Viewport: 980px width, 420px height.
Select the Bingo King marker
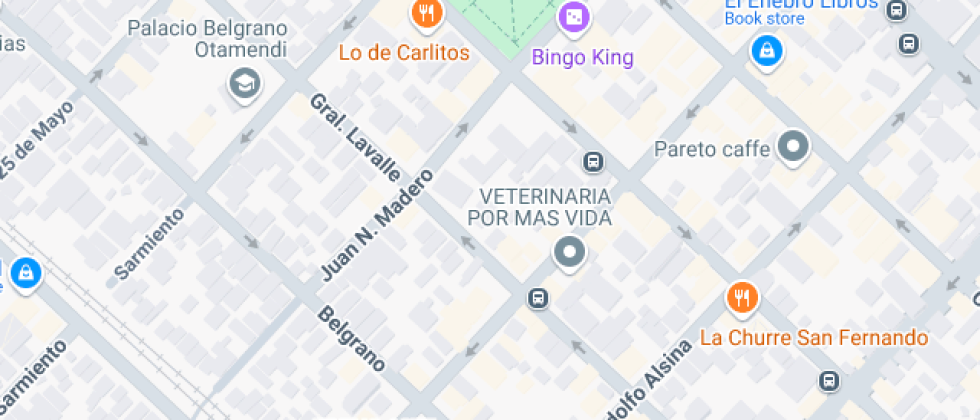tap(573, 16)
